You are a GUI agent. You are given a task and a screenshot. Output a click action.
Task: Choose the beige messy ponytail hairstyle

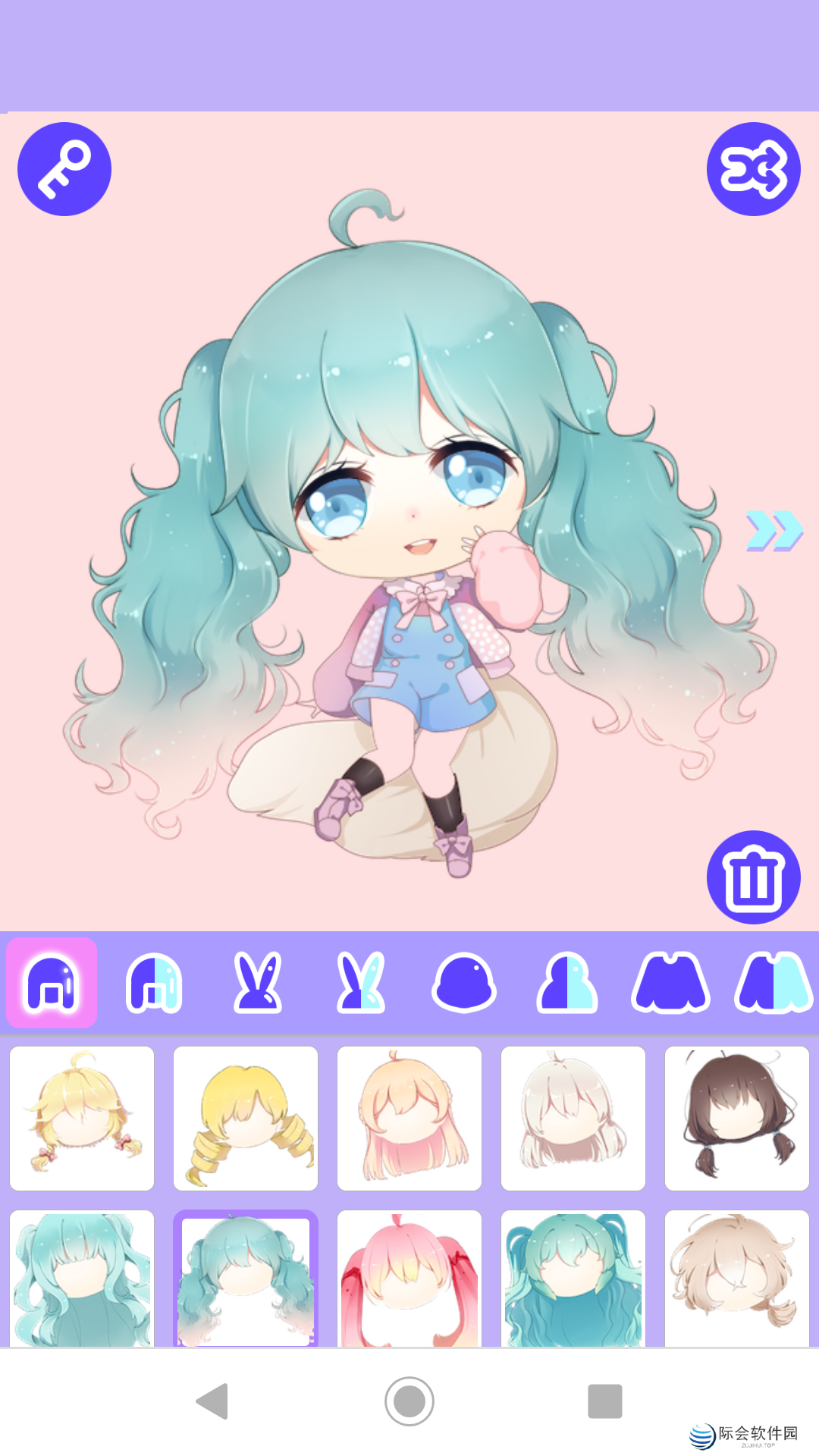coord(737,1280)
